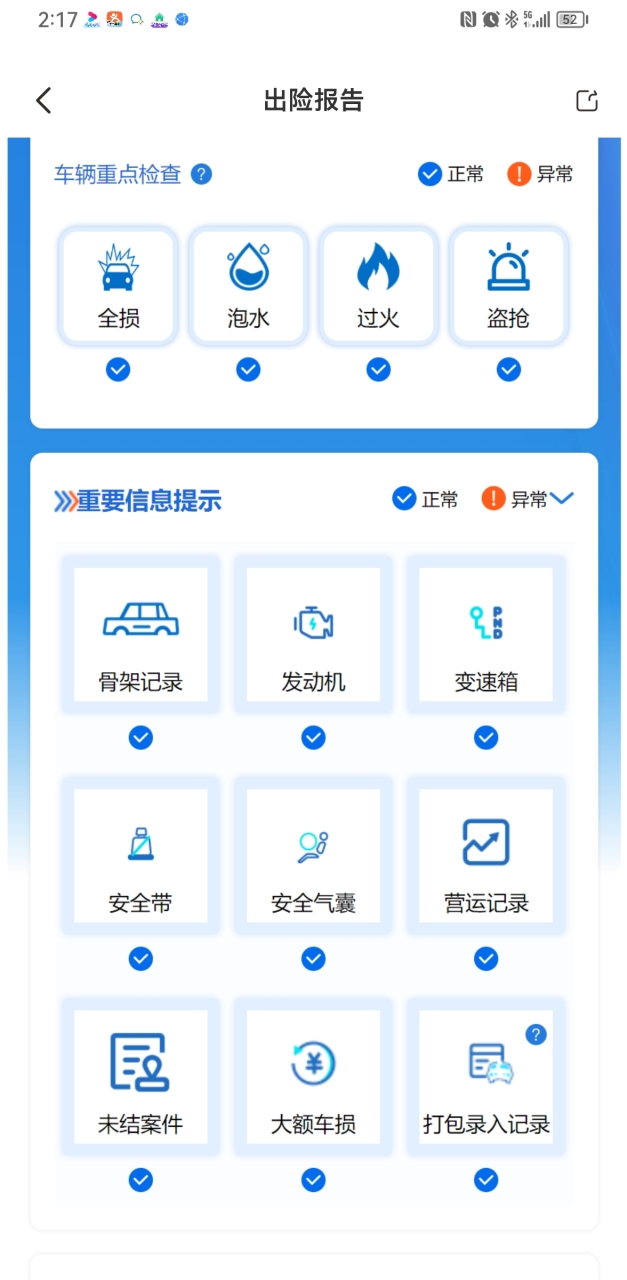The width and height of the screenshot is (627, 1280).
Task: Open the 变速箱 card
Action: [x=486, y=635]
